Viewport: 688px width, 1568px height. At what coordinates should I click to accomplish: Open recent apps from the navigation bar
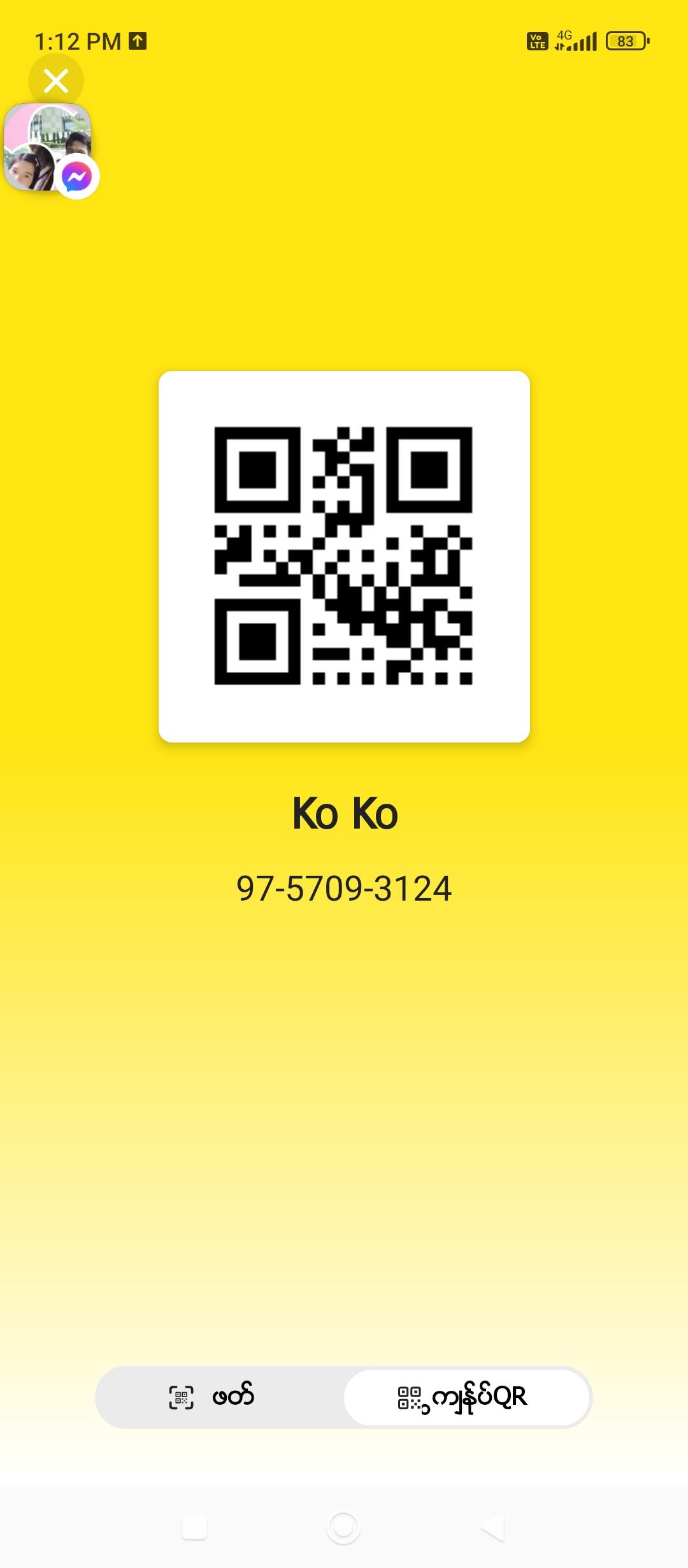pos(194,1527)
